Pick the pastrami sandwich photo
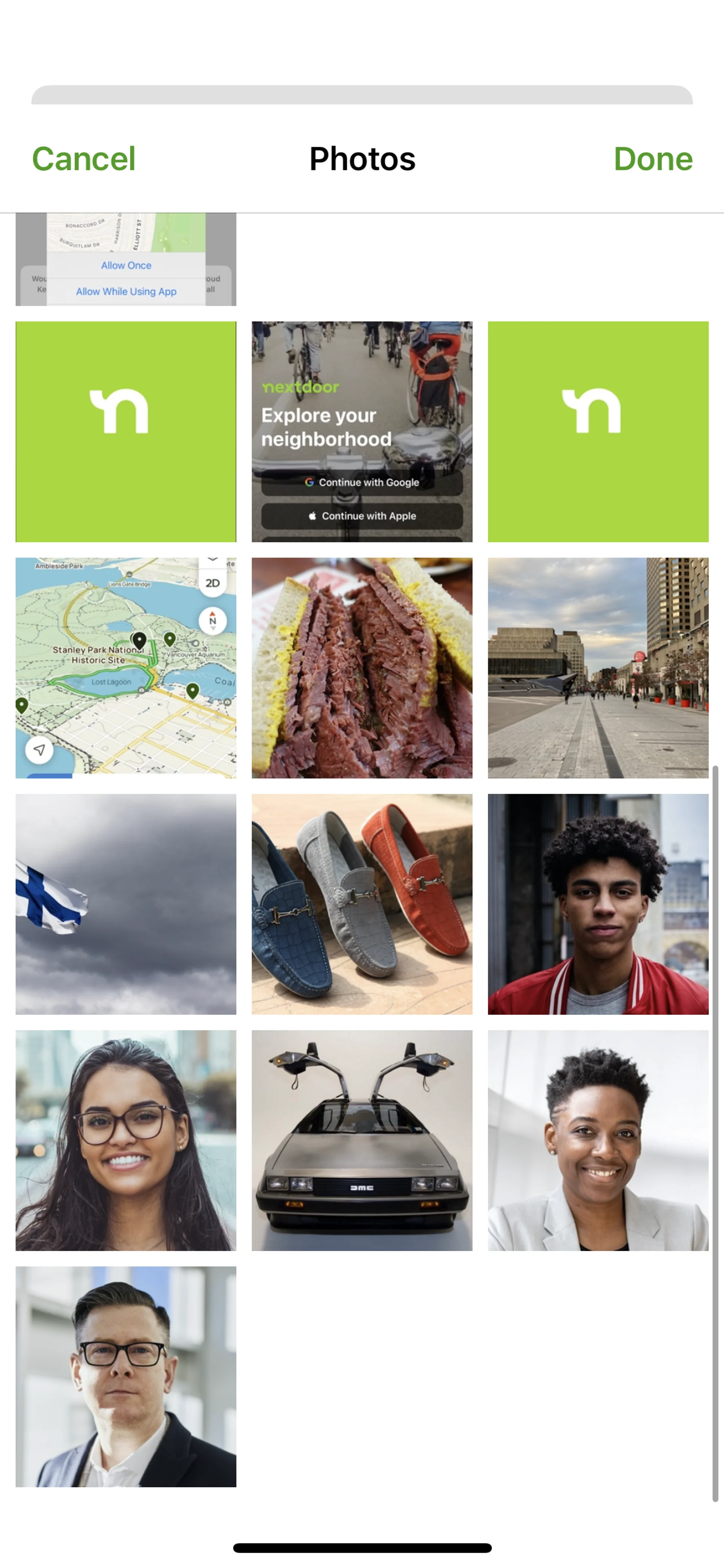The height and width of the screenshot is (1568, 724). click(x=361, y=668)
